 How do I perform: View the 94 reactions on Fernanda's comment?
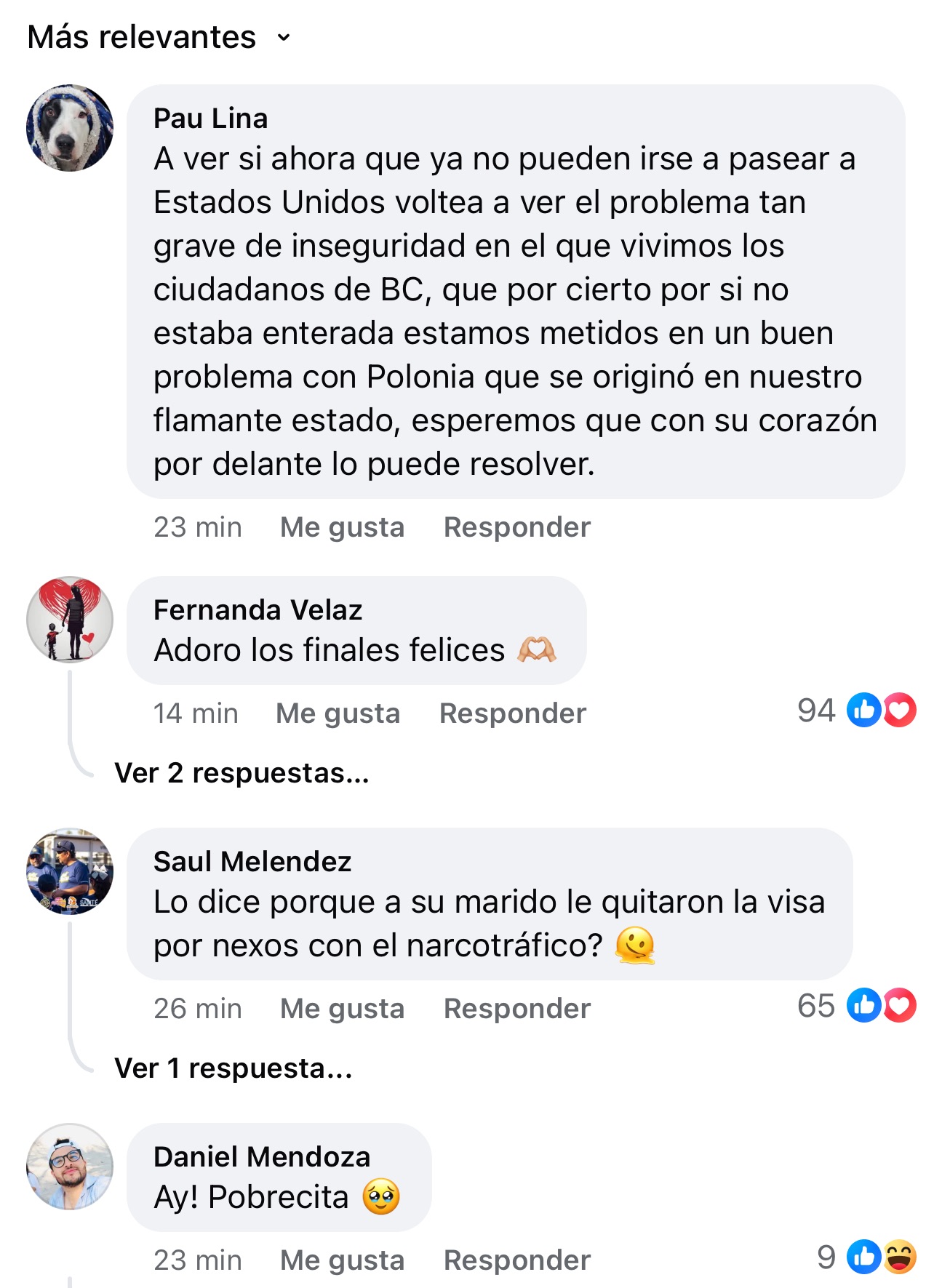pos(856,711)
